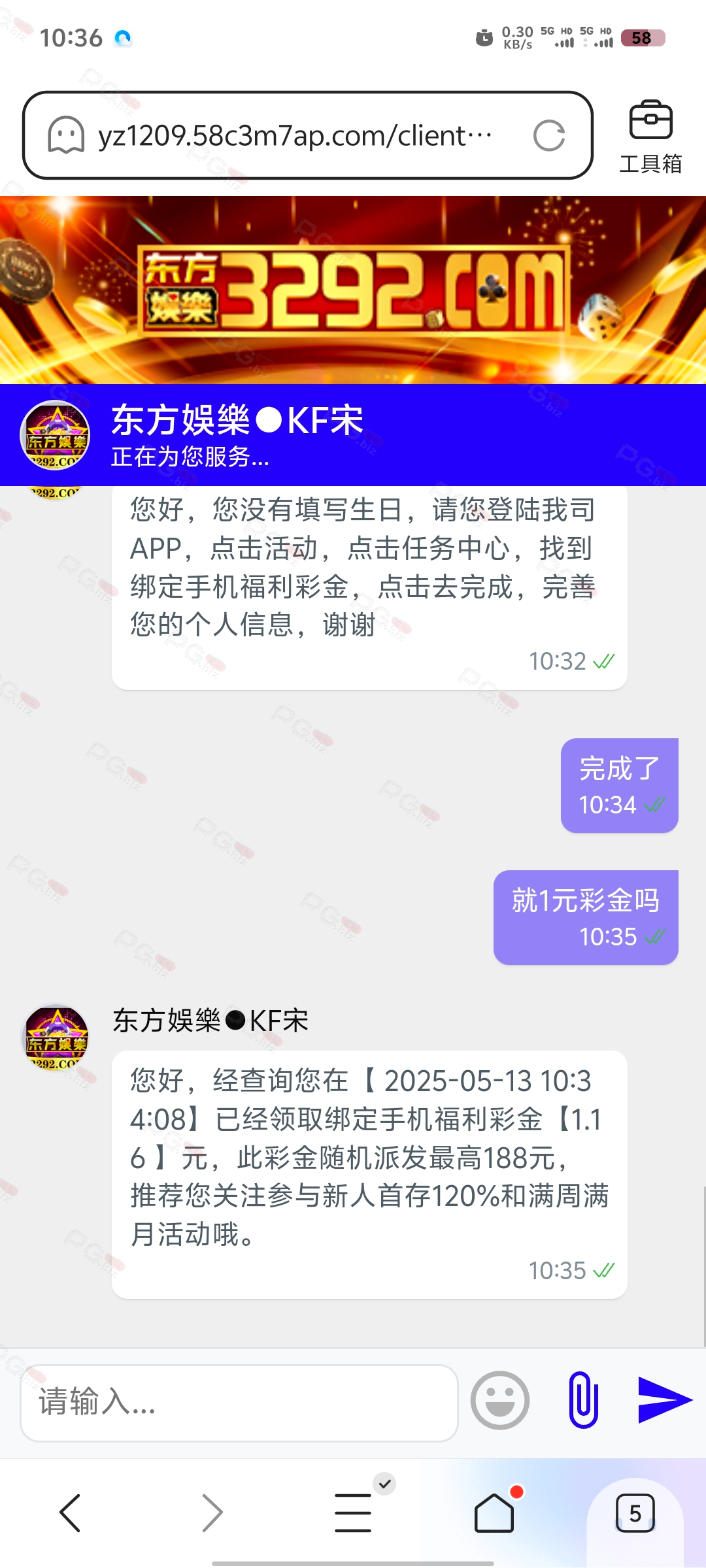Go forward with the browser forward arrow
The width and height of the screenshot is (706, 1568).
point(212,1512)
